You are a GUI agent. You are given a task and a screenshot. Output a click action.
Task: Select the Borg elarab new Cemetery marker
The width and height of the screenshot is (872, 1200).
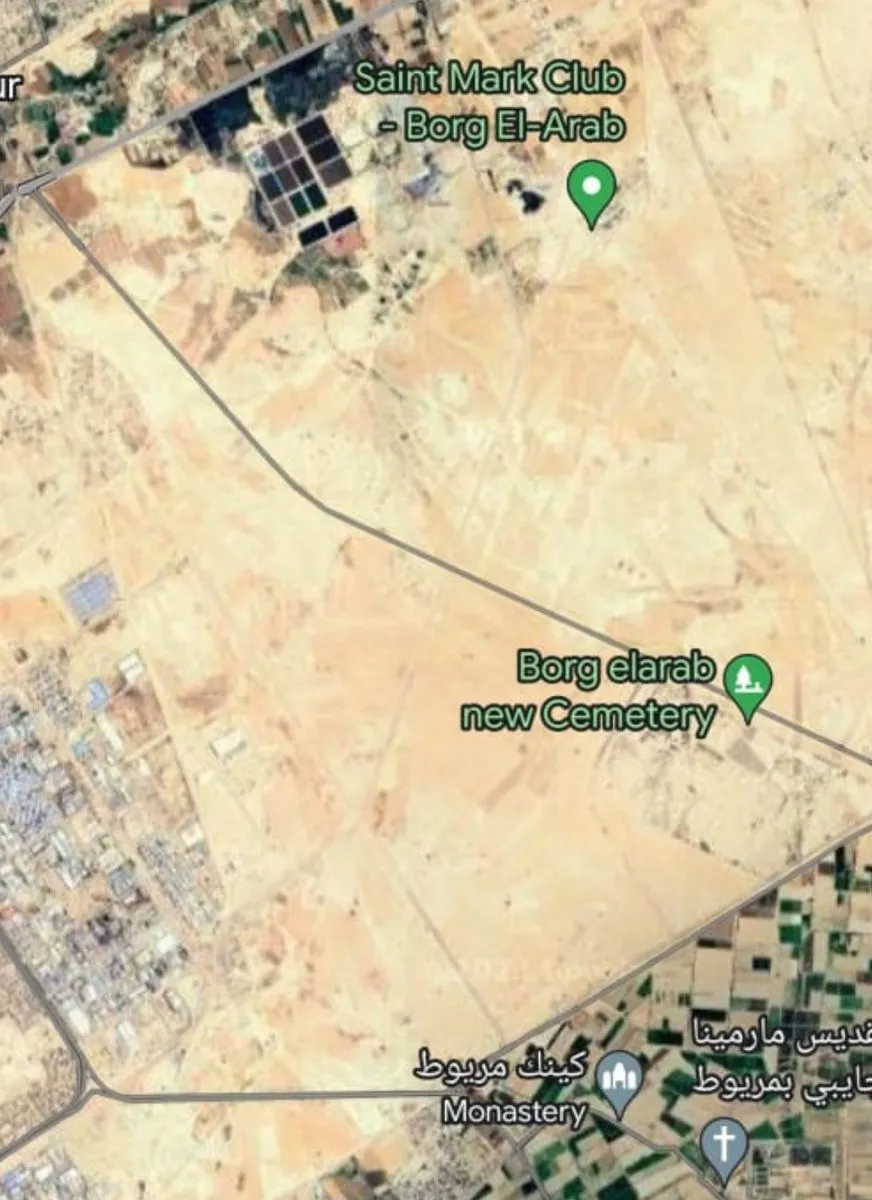(747, 680)
